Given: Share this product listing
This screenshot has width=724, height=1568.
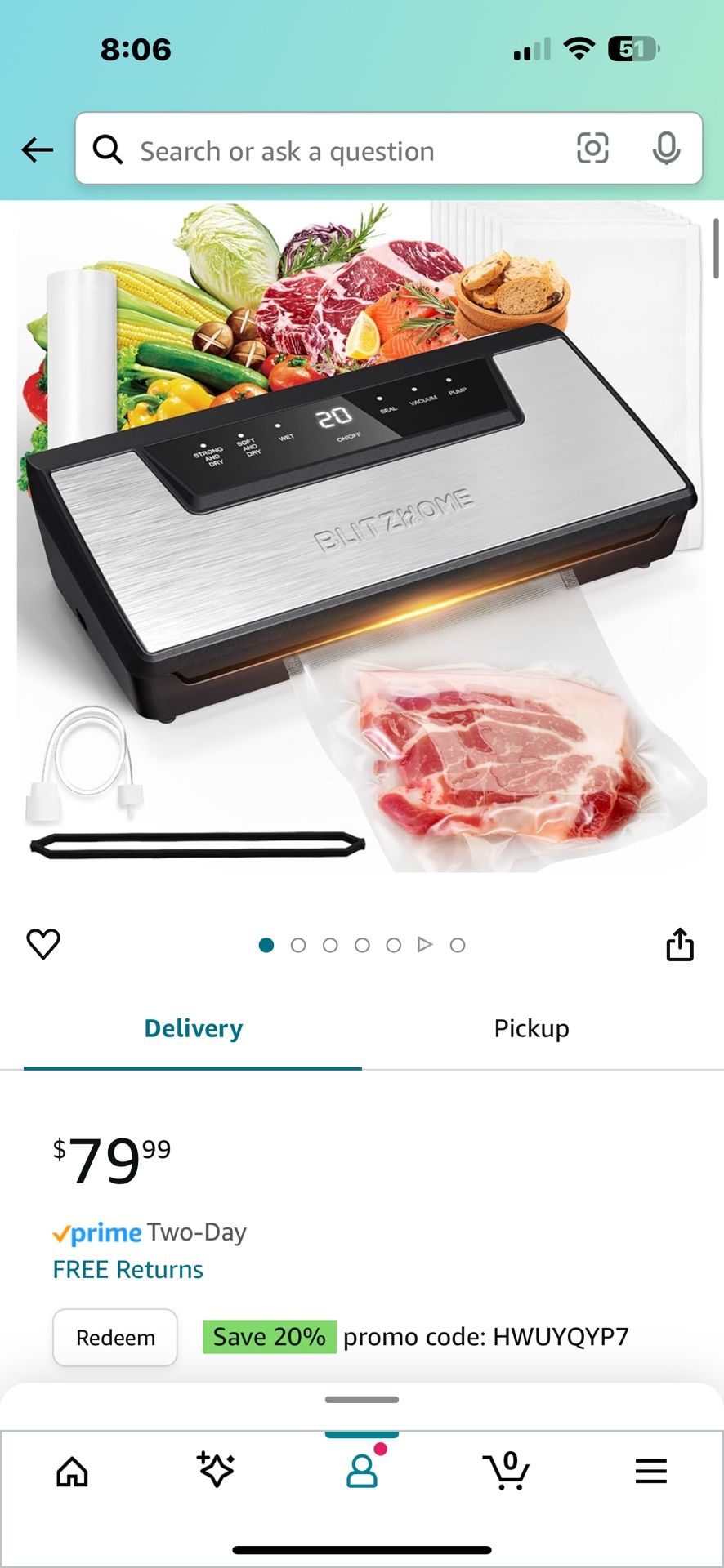Looking at the screenshot, I should pyautogui.click(x=679, y=945).
